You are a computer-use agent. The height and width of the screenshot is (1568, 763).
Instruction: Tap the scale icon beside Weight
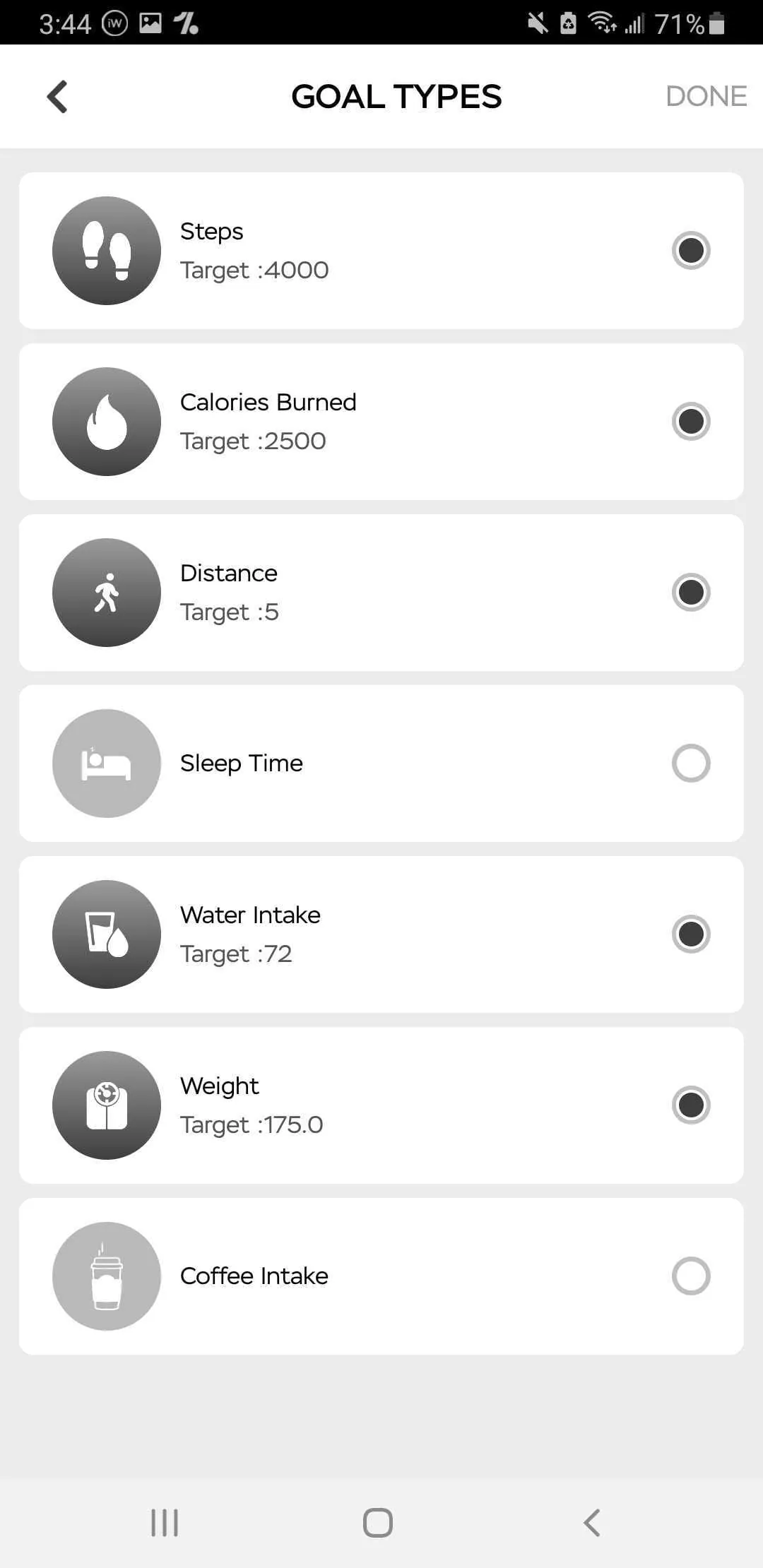106,1105
